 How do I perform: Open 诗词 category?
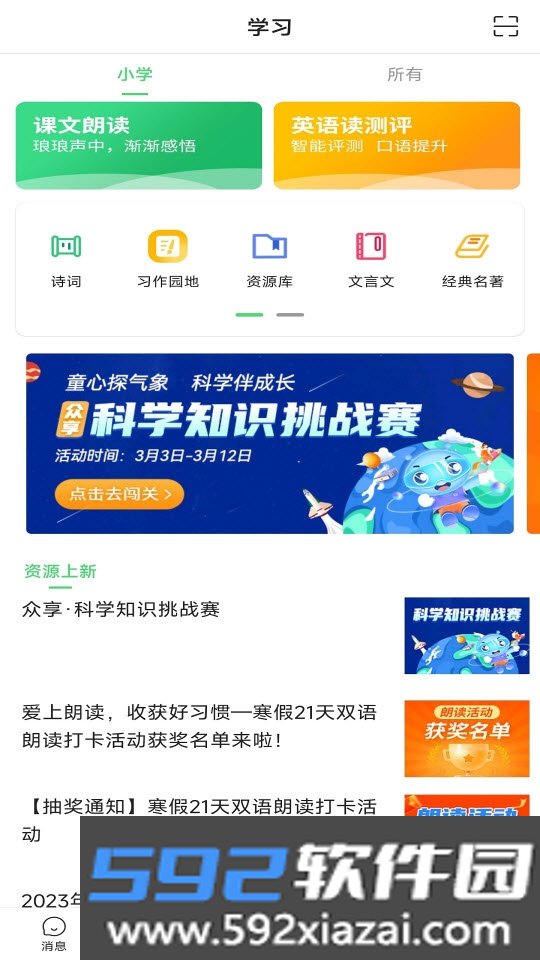(x=66, y=260)
